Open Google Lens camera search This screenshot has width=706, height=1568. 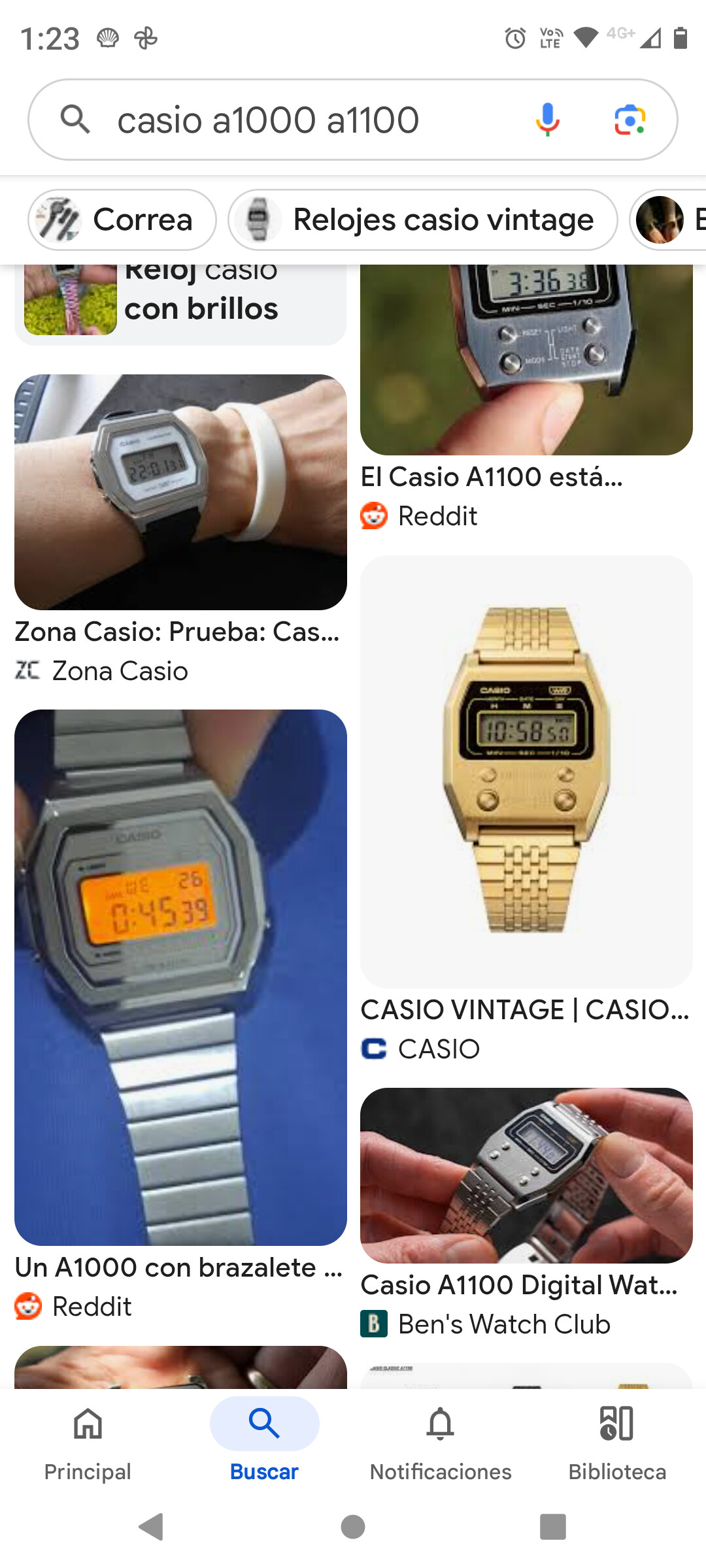click(630, 120)
